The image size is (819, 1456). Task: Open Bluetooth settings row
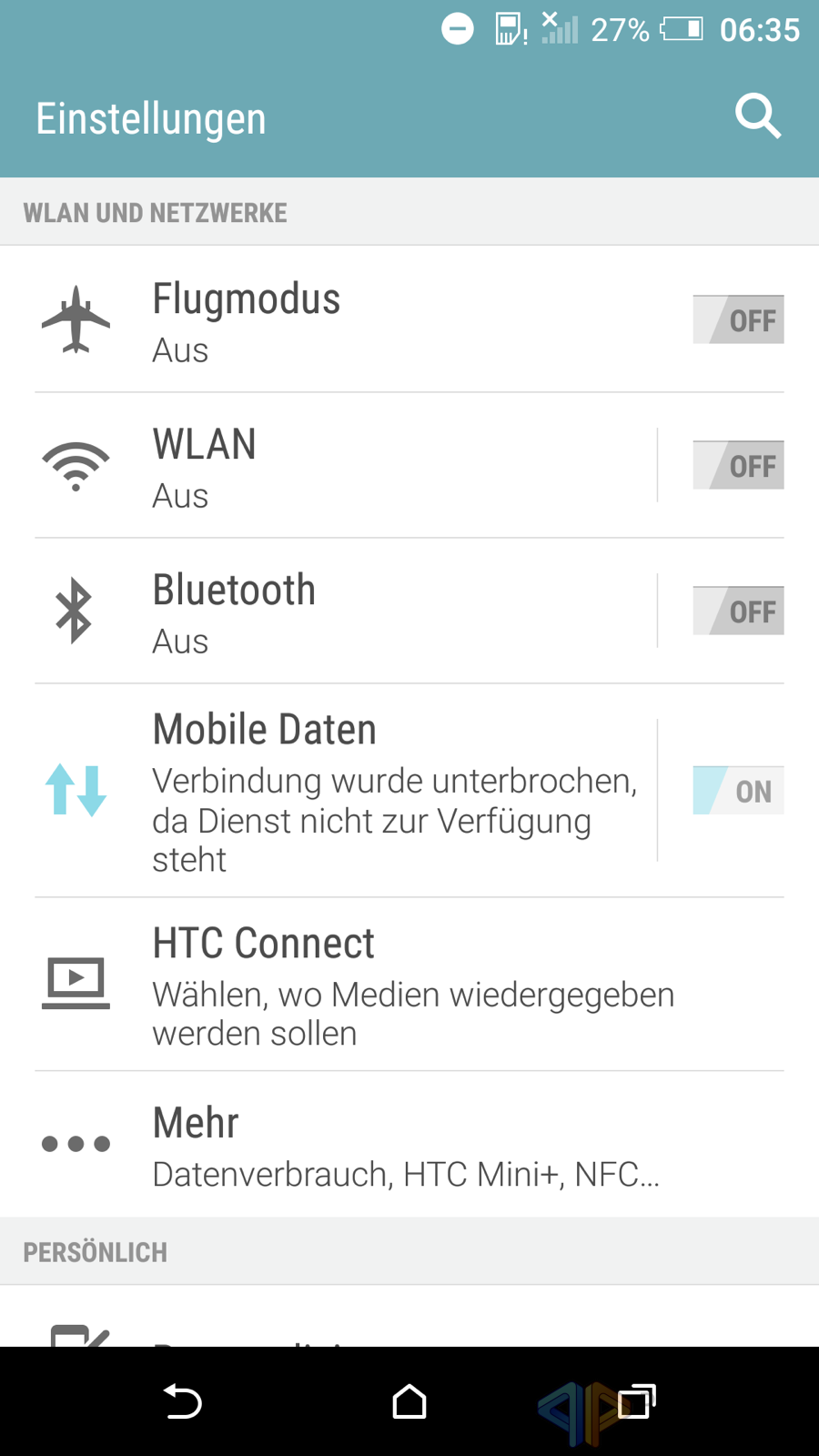click(x=346, y=612)
